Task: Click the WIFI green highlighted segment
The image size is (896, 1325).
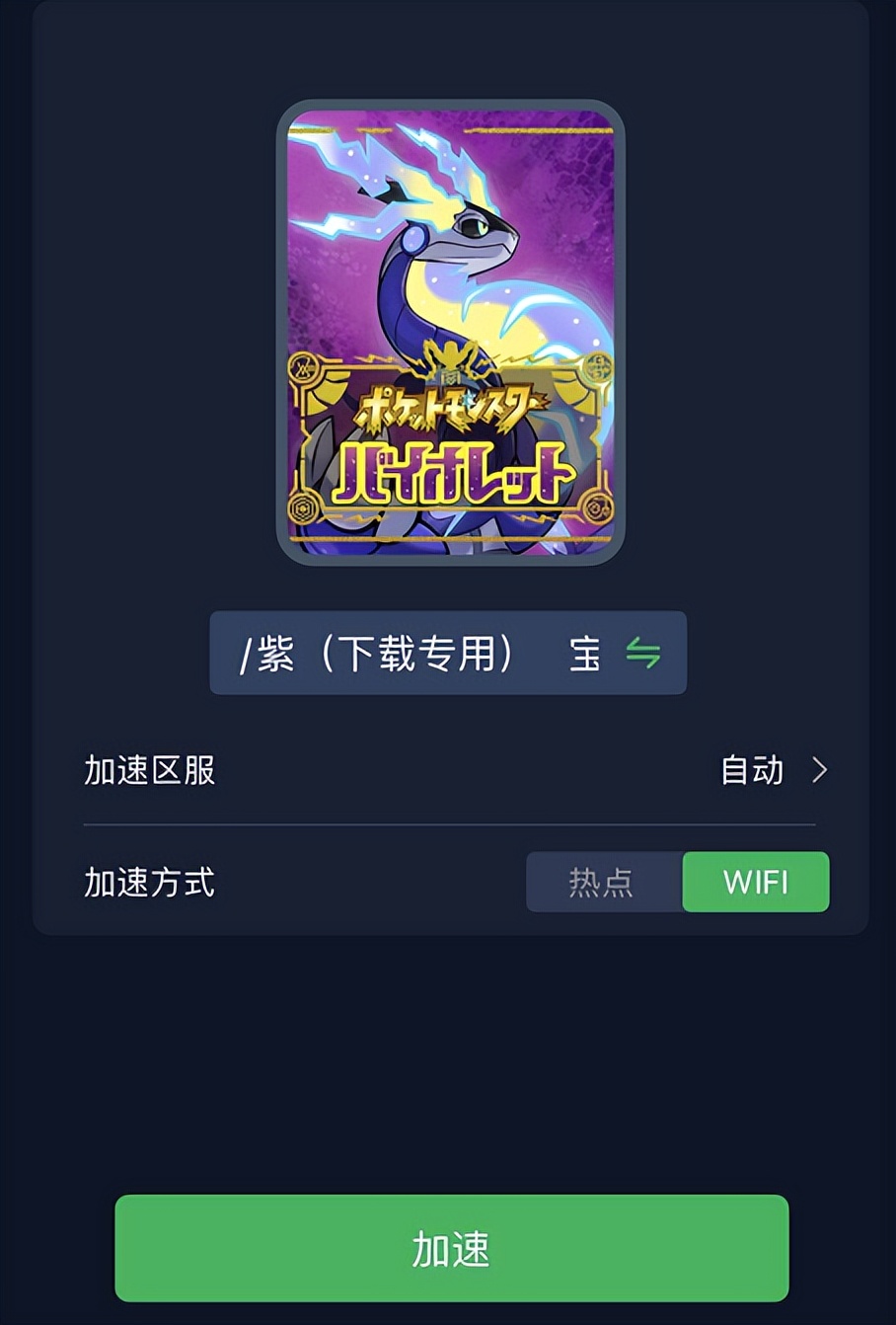Action: click(755, 882)
